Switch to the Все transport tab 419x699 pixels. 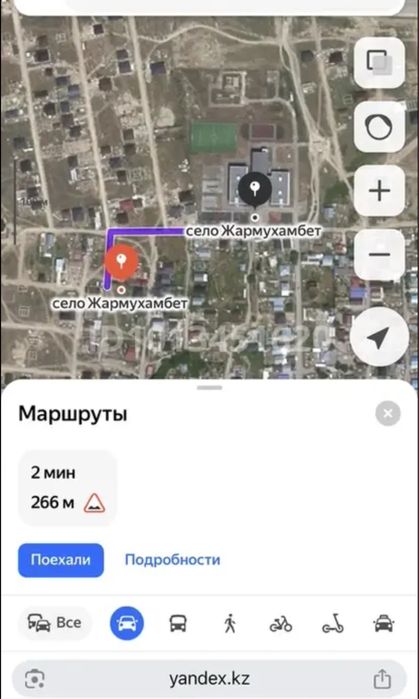pos(54,623)
